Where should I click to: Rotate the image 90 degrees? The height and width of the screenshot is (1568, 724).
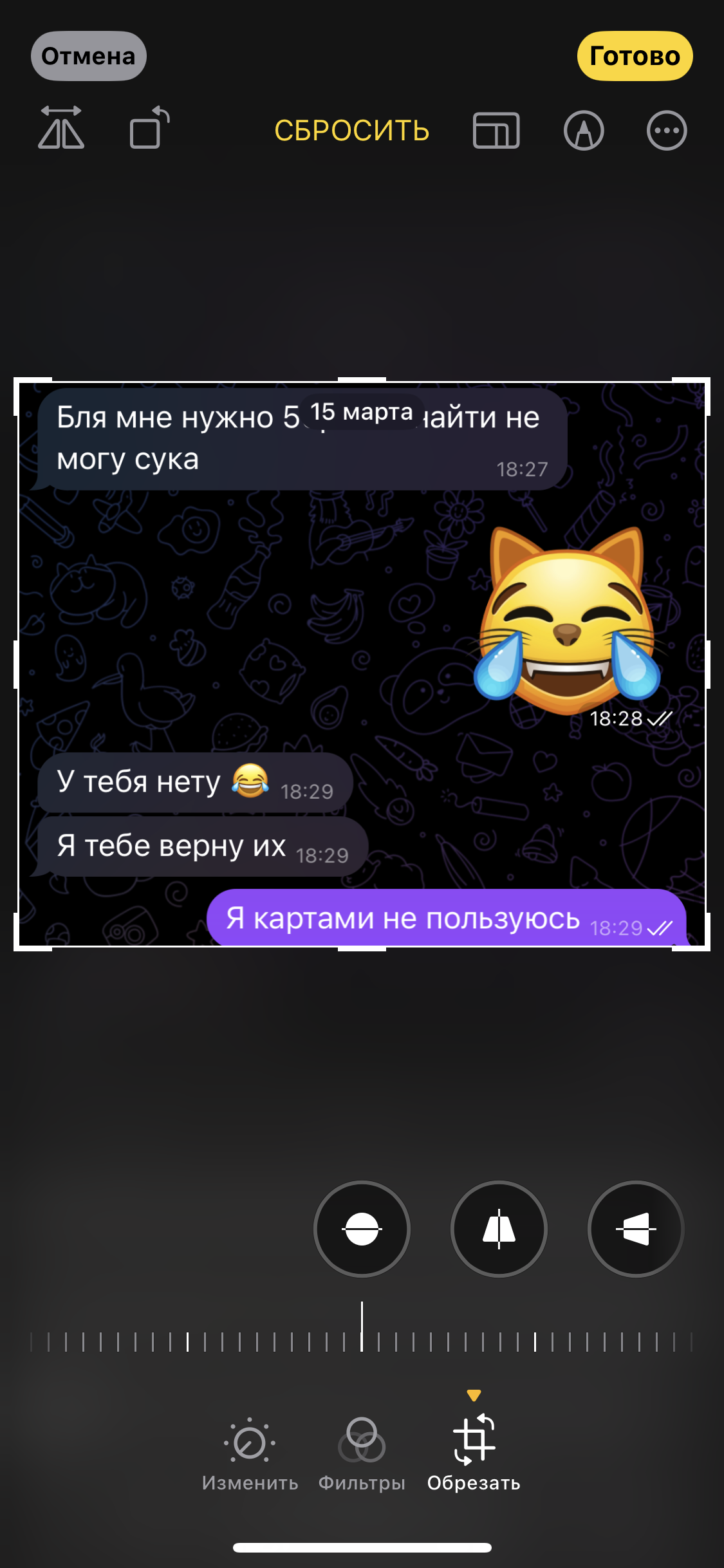pyautogui.click(x=149, y=128)
